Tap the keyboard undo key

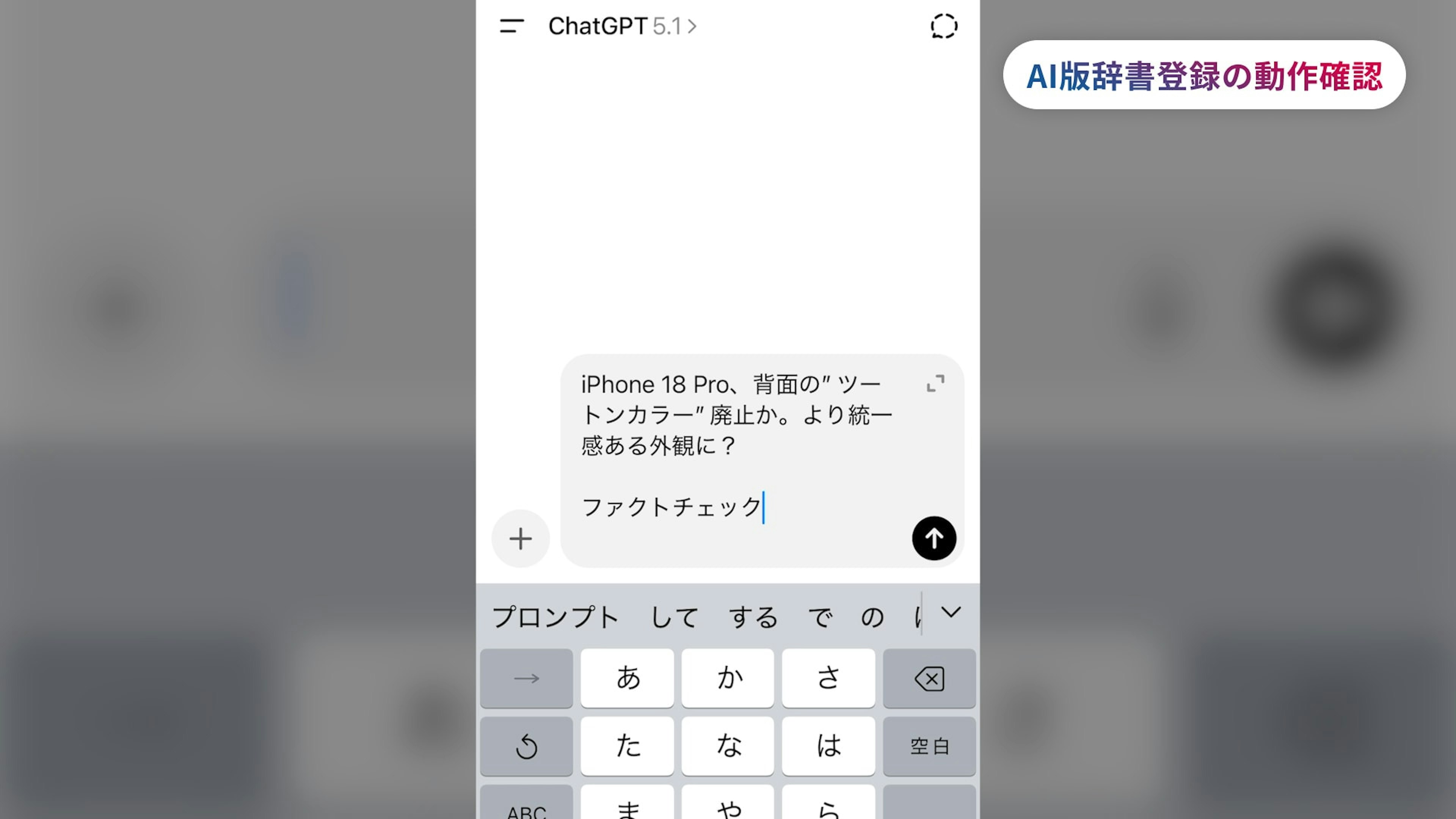526,746
